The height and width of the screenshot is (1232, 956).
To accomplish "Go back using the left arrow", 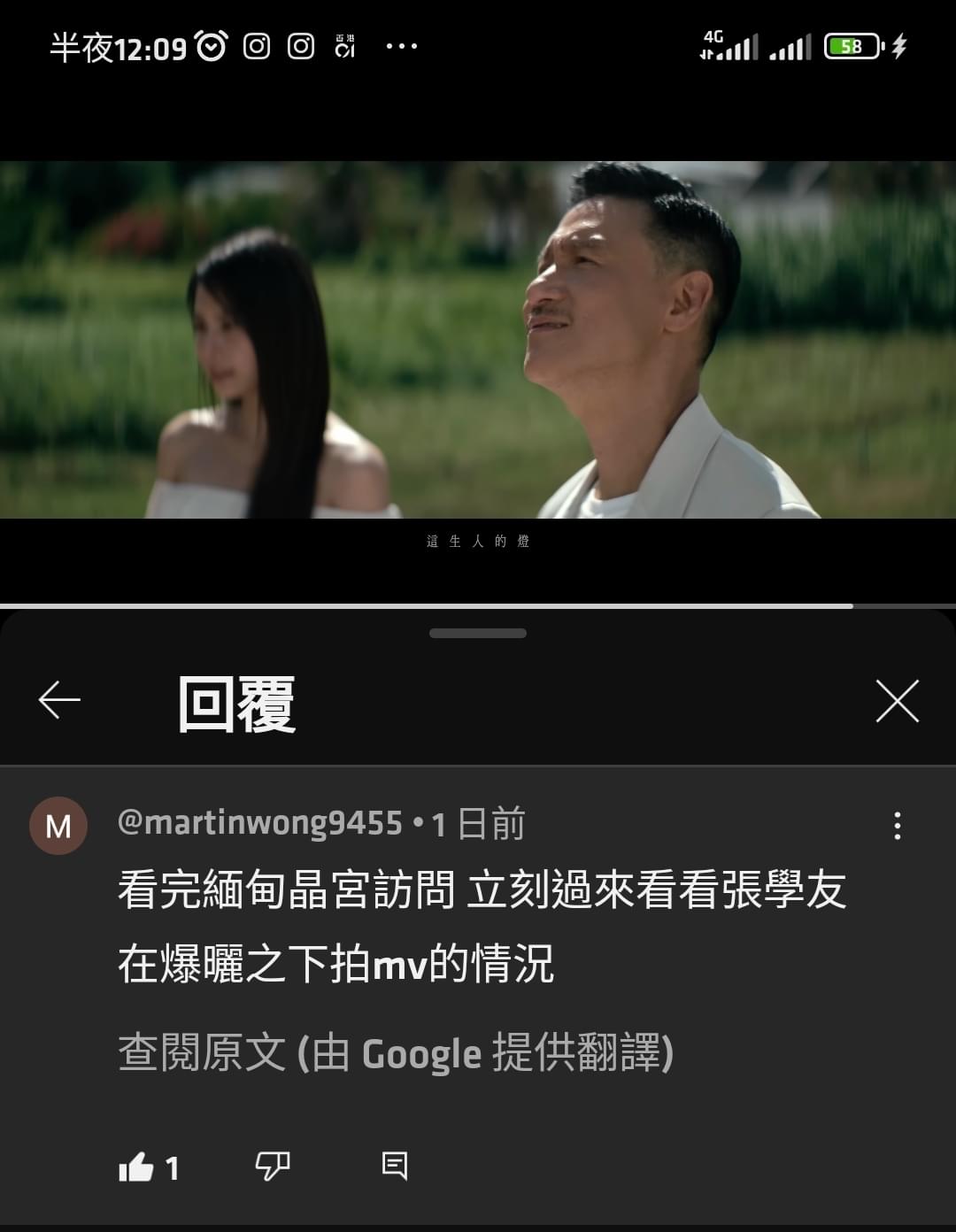I will click(58, 701).
